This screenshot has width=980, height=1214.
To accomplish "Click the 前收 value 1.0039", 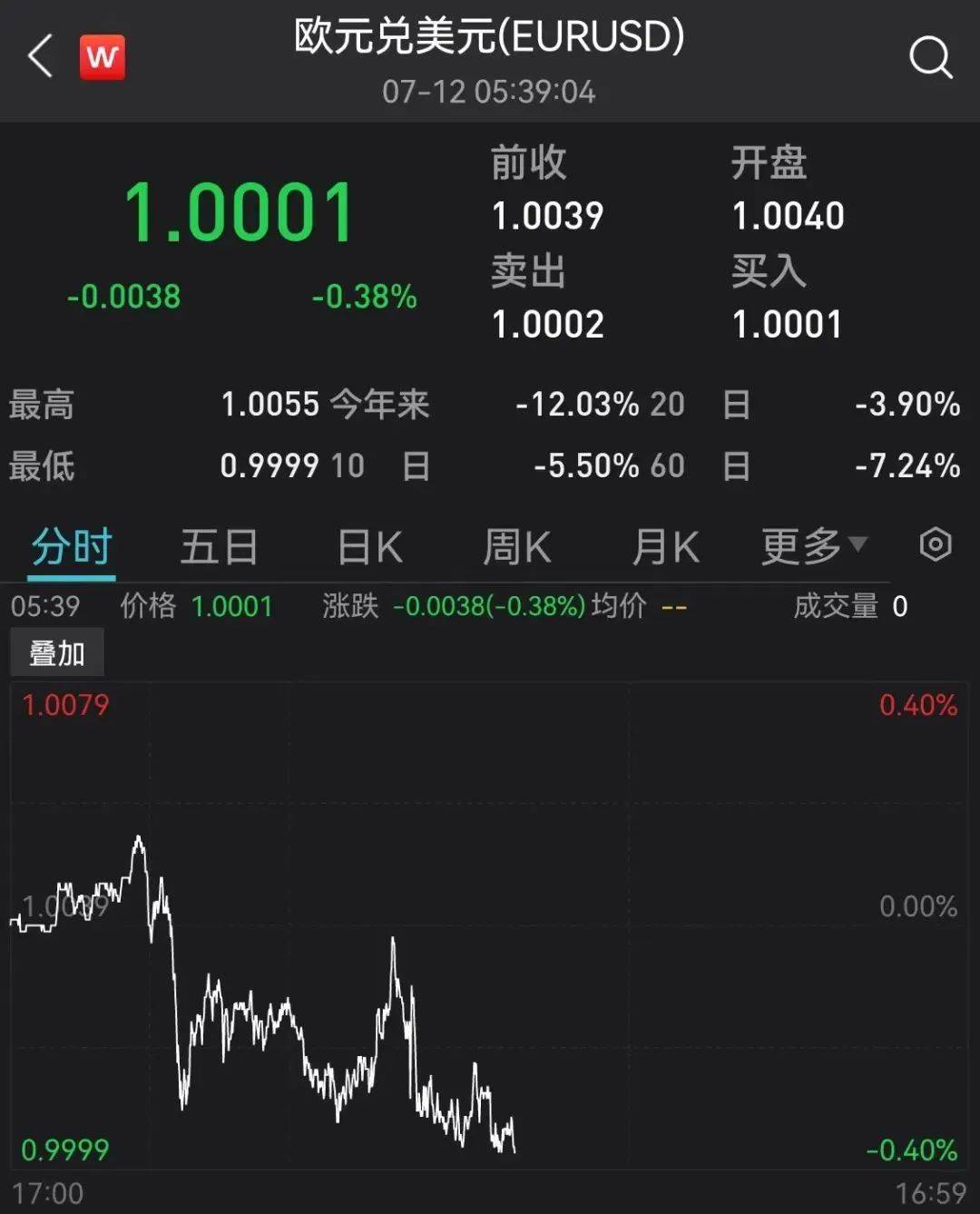I will (548, 215).
